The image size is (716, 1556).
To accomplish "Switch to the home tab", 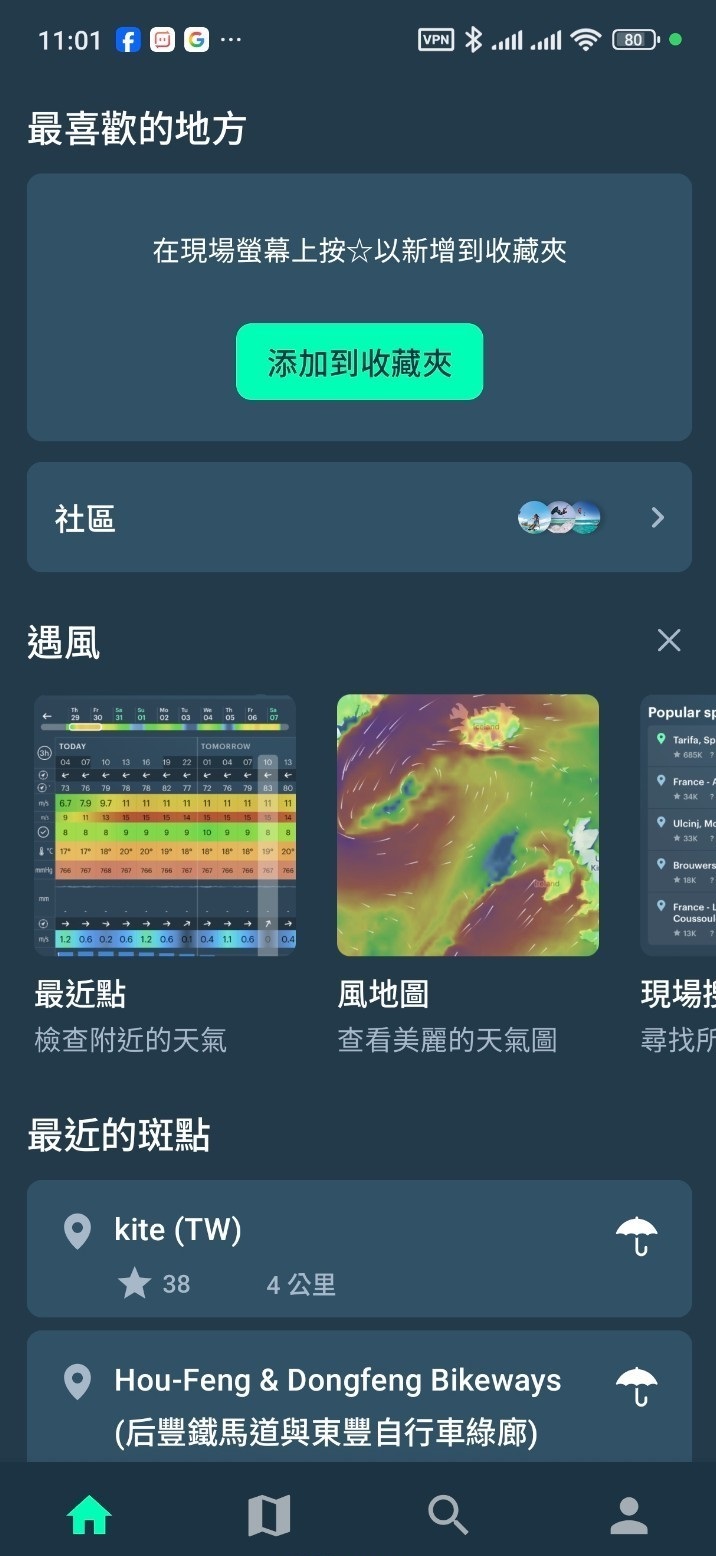I will point(89,1516).
